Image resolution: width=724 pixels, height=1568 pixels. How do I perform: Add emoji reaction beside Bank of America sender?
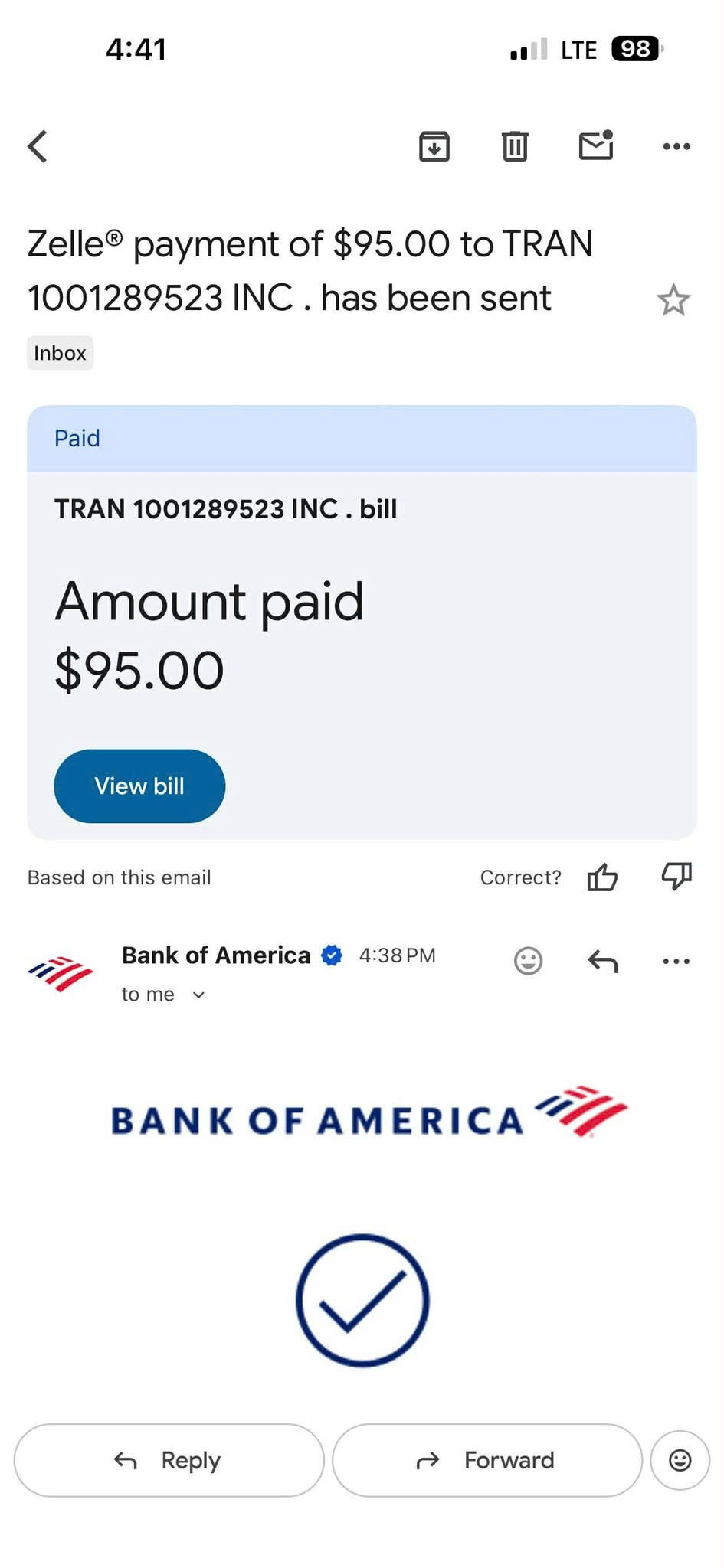[x=528, y=960]
